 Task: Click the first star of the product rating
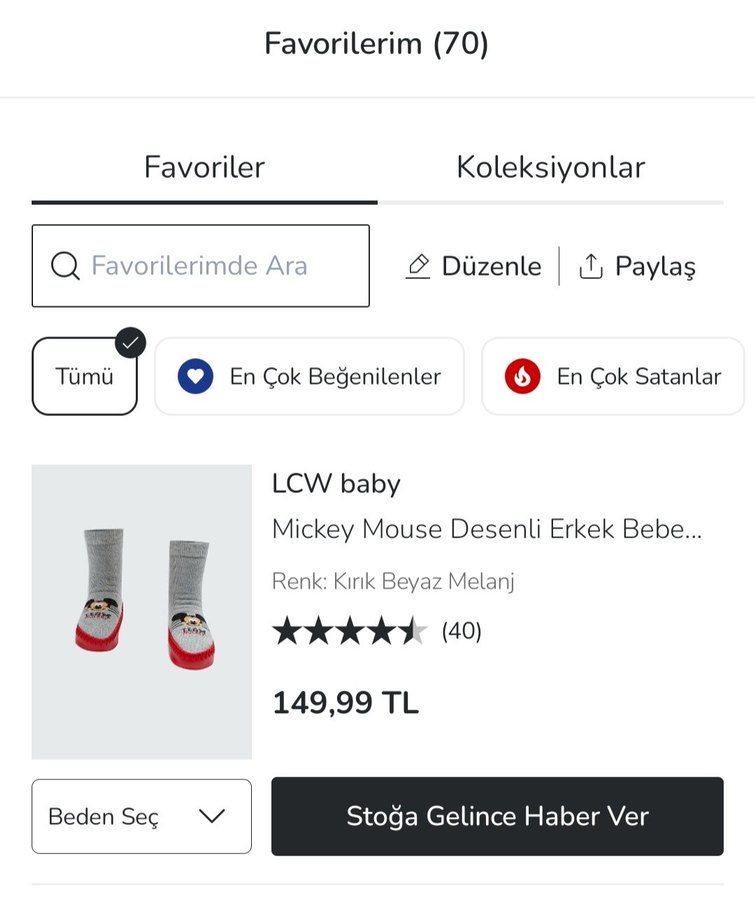click(x=290, y=631)
